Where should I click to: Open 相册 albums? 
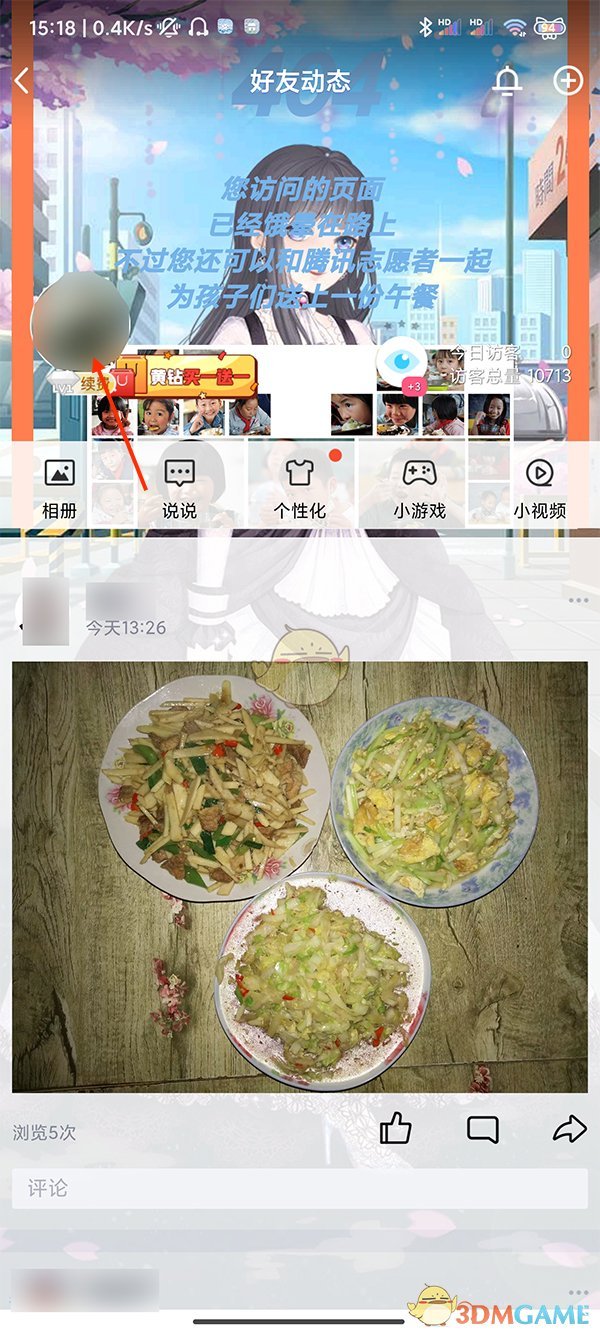click(59, 488)
